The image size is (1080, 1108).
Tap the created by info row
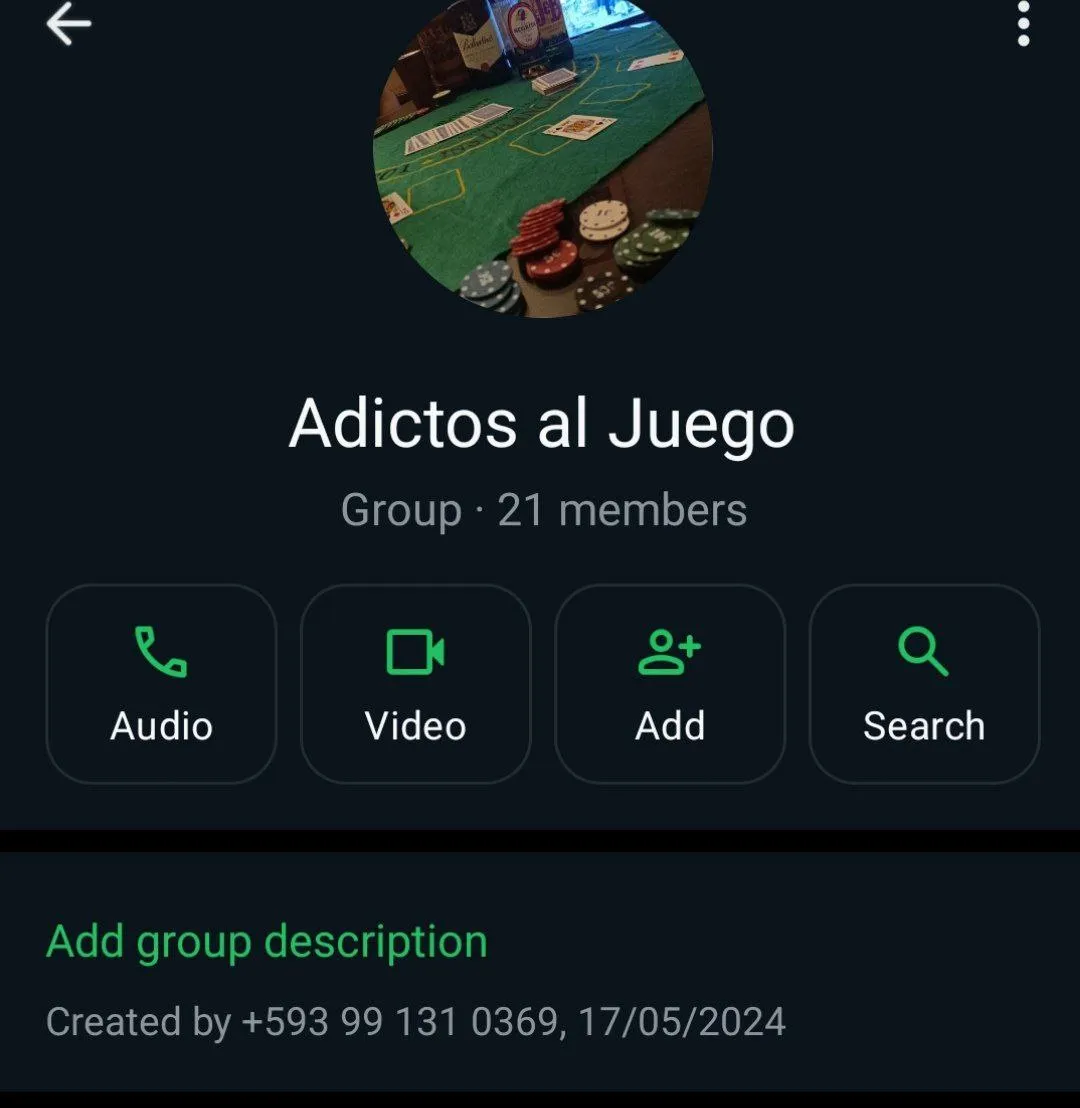click(416, 1021)
